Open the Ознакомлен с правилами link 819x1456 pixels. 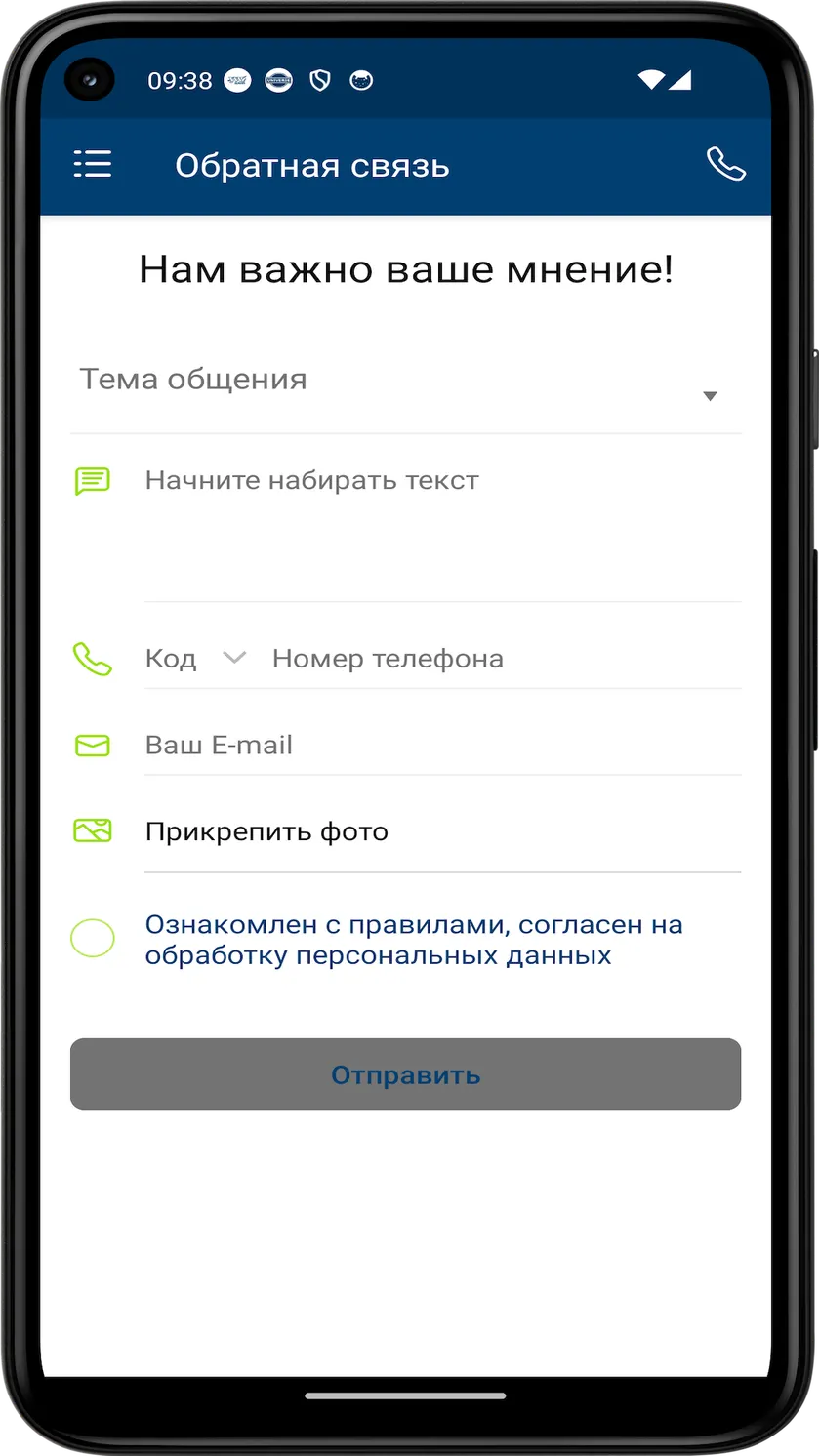click(414, 939)
